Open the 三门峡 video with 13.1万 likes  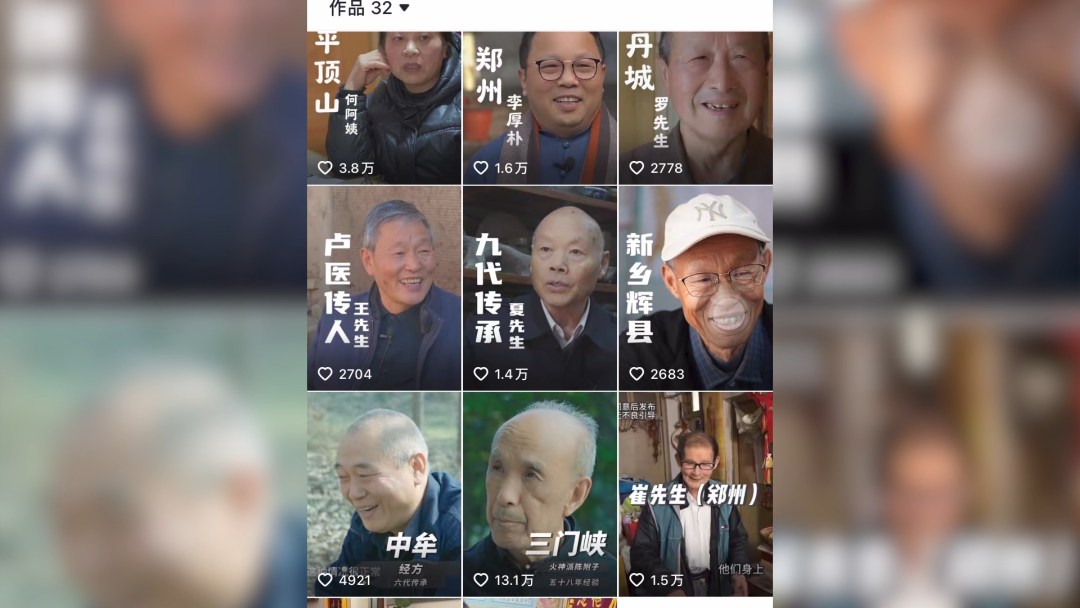pos(540,494)
